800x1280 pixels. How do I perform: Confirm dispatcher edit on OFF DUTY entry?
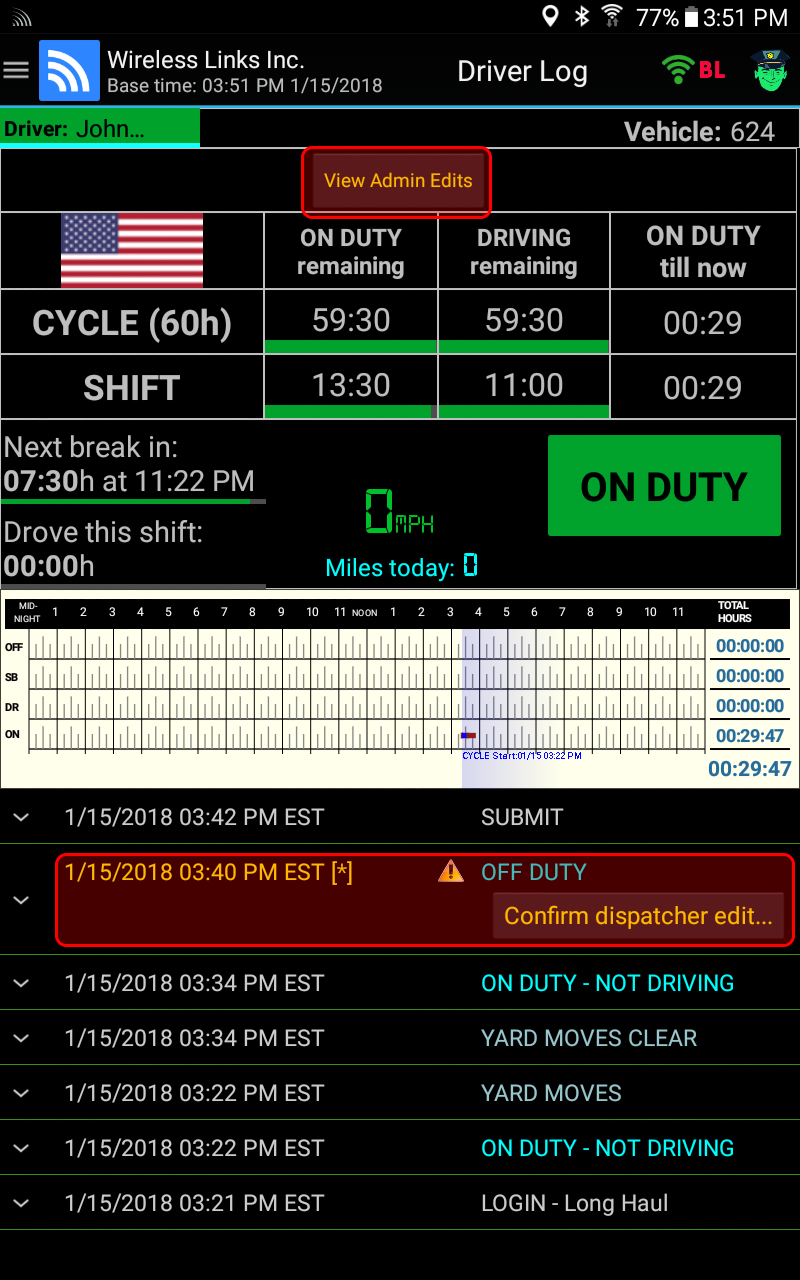638,916
